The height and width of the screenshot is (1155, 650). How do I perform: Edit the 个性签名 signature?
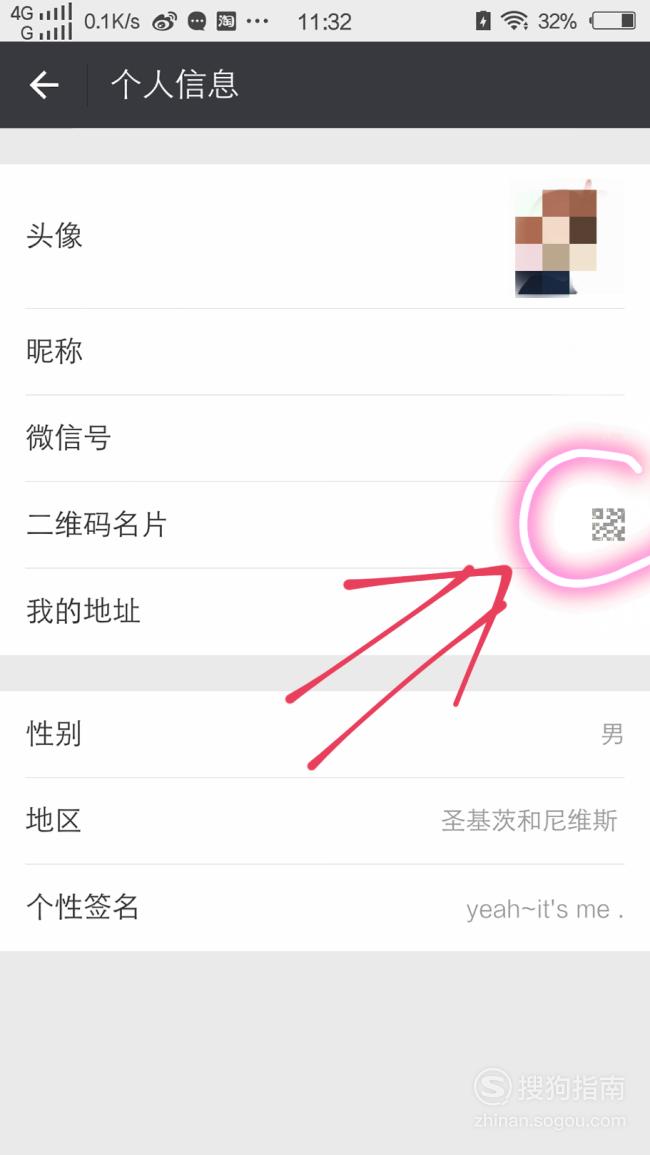tap(325, 908)
